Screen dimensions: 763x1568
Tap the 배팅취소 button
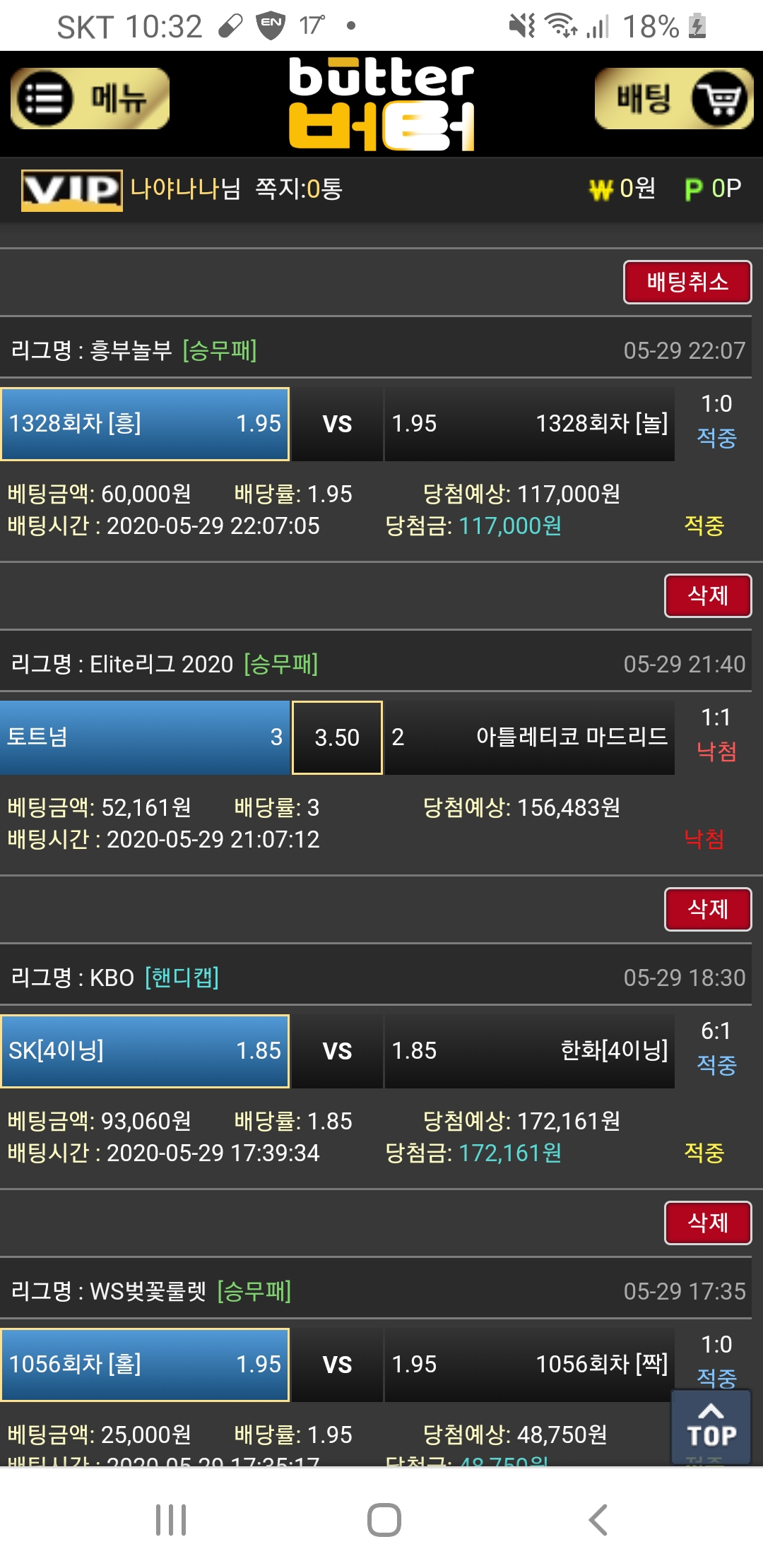[x=687, y=282]
